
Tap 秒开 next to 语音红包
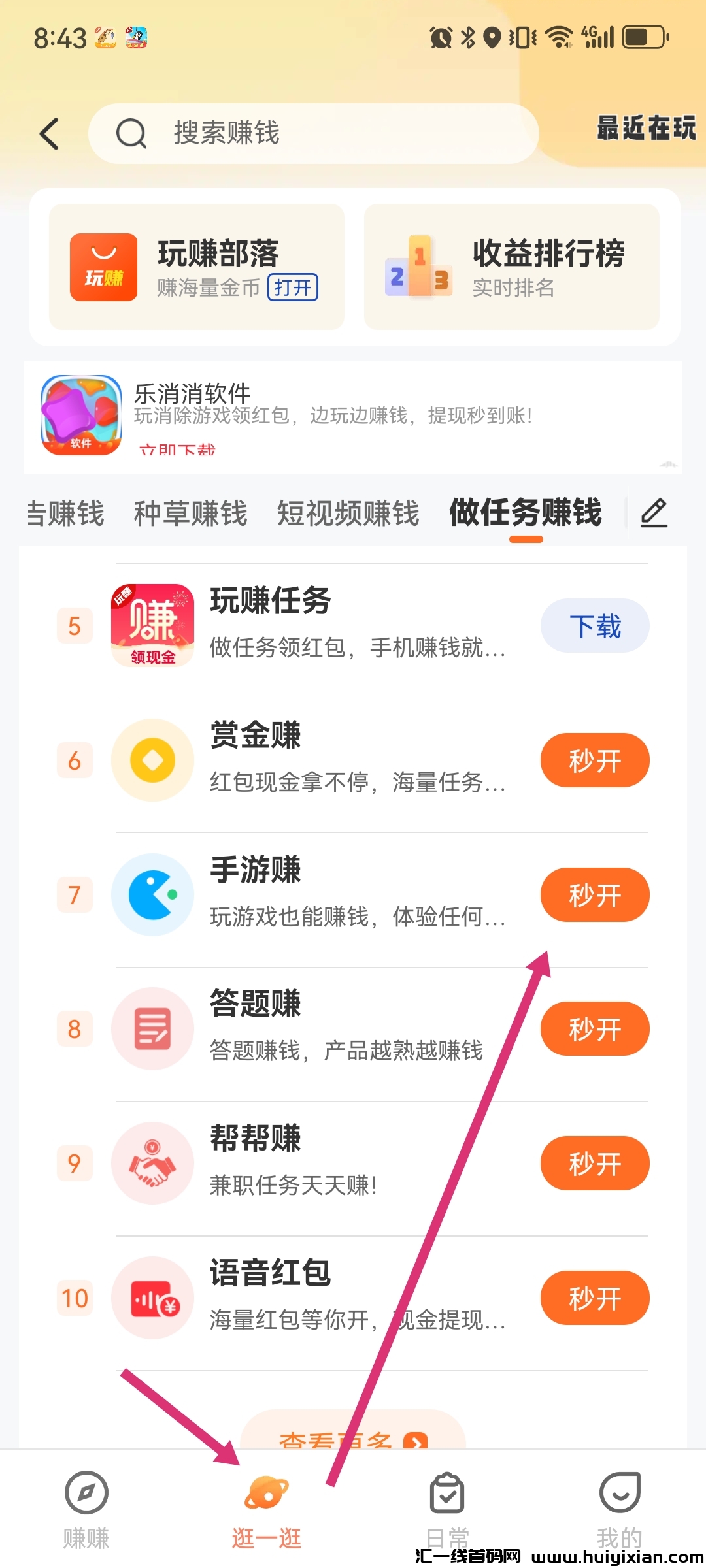point(594,1298)
